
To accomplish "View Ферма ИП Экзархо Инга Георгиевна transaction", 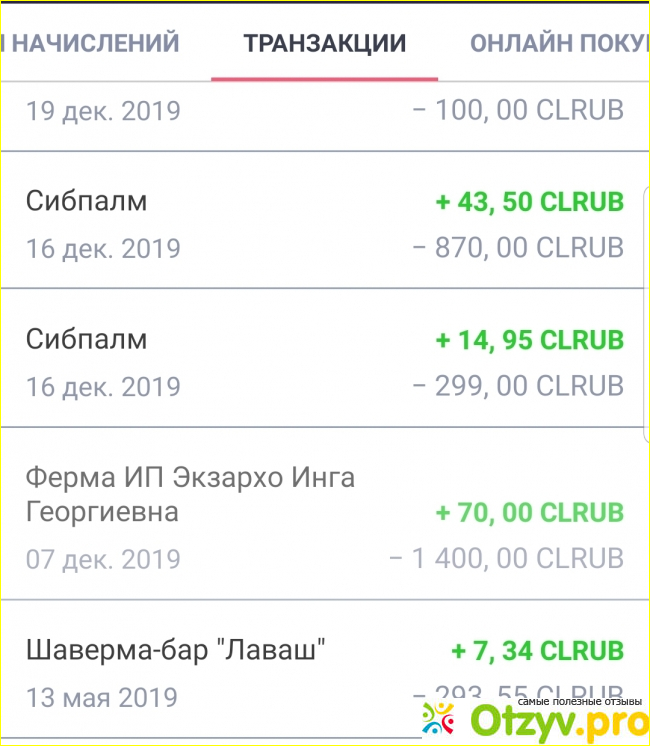I will pos(324,516).
